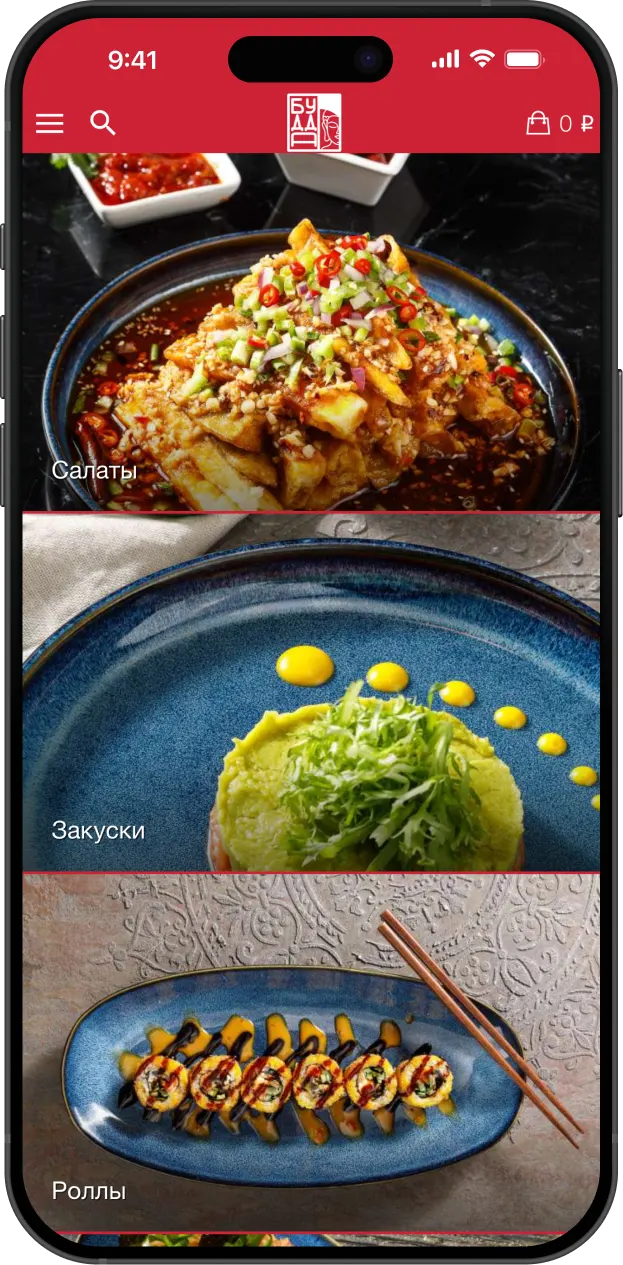Open the shopping bag cart
The width and height of the screenshot is (623, 1265).
coord(539,123)
